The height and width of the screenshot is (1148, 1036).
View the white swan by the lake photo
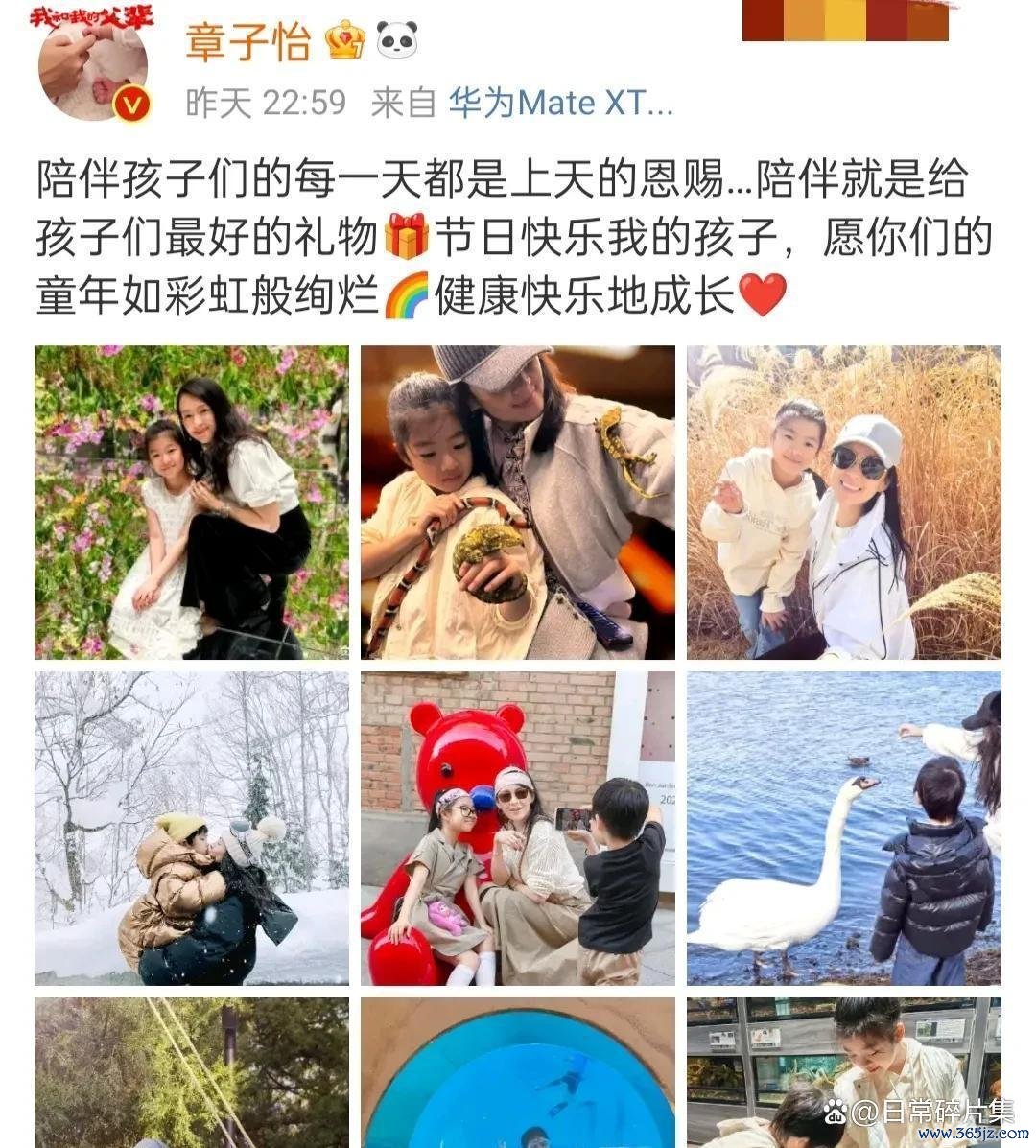[843, 828]
